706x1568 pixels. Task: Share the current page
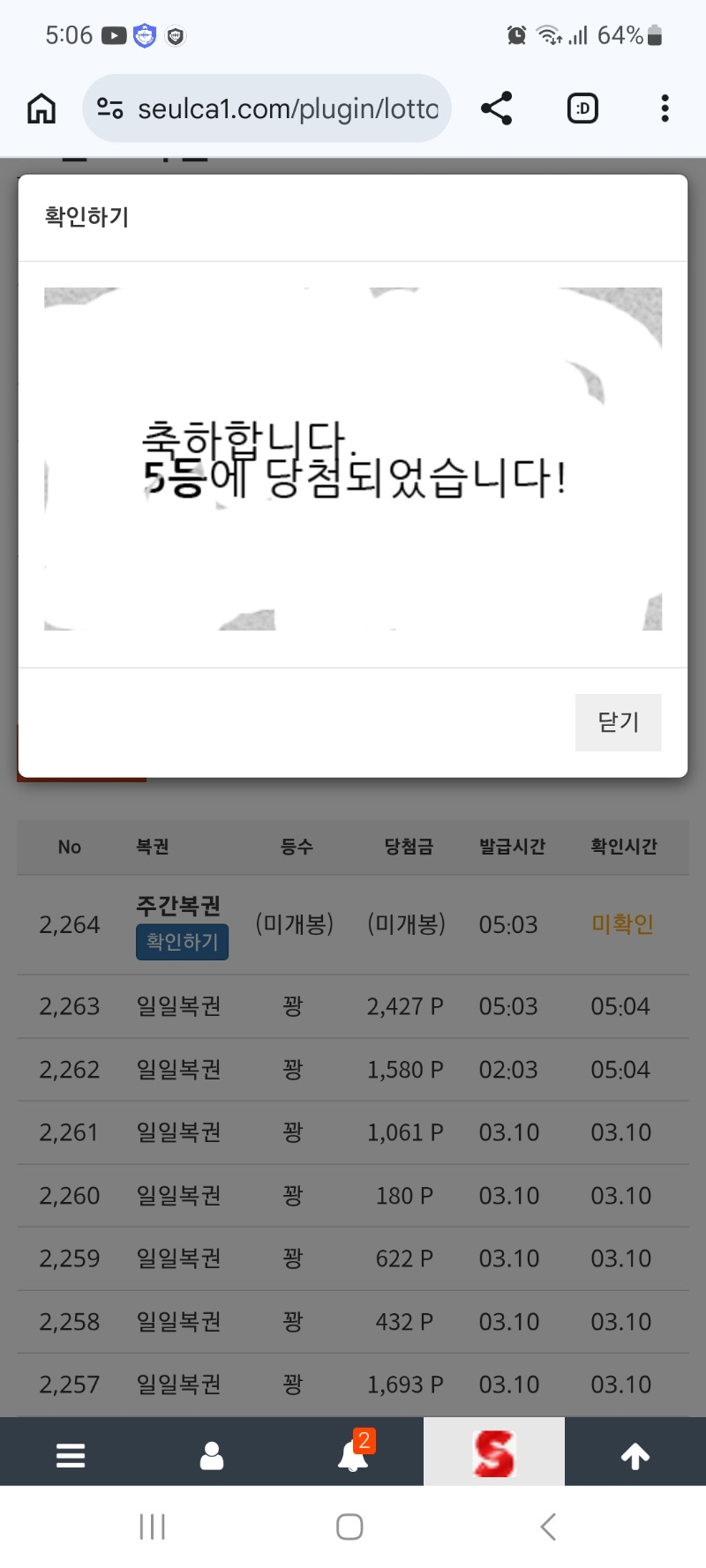(x=497, y=108)
